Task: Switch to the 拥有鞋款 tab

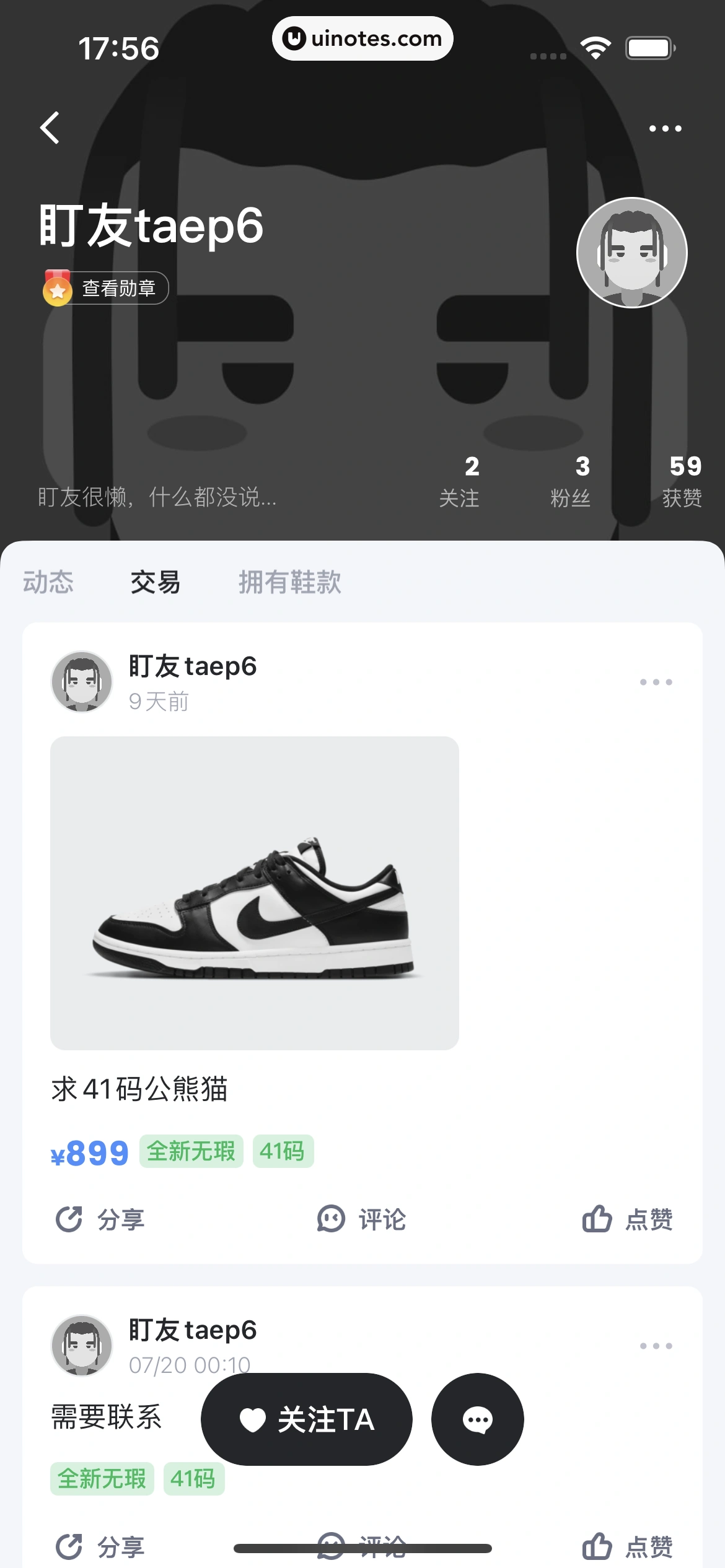Action: coord(290,582)
